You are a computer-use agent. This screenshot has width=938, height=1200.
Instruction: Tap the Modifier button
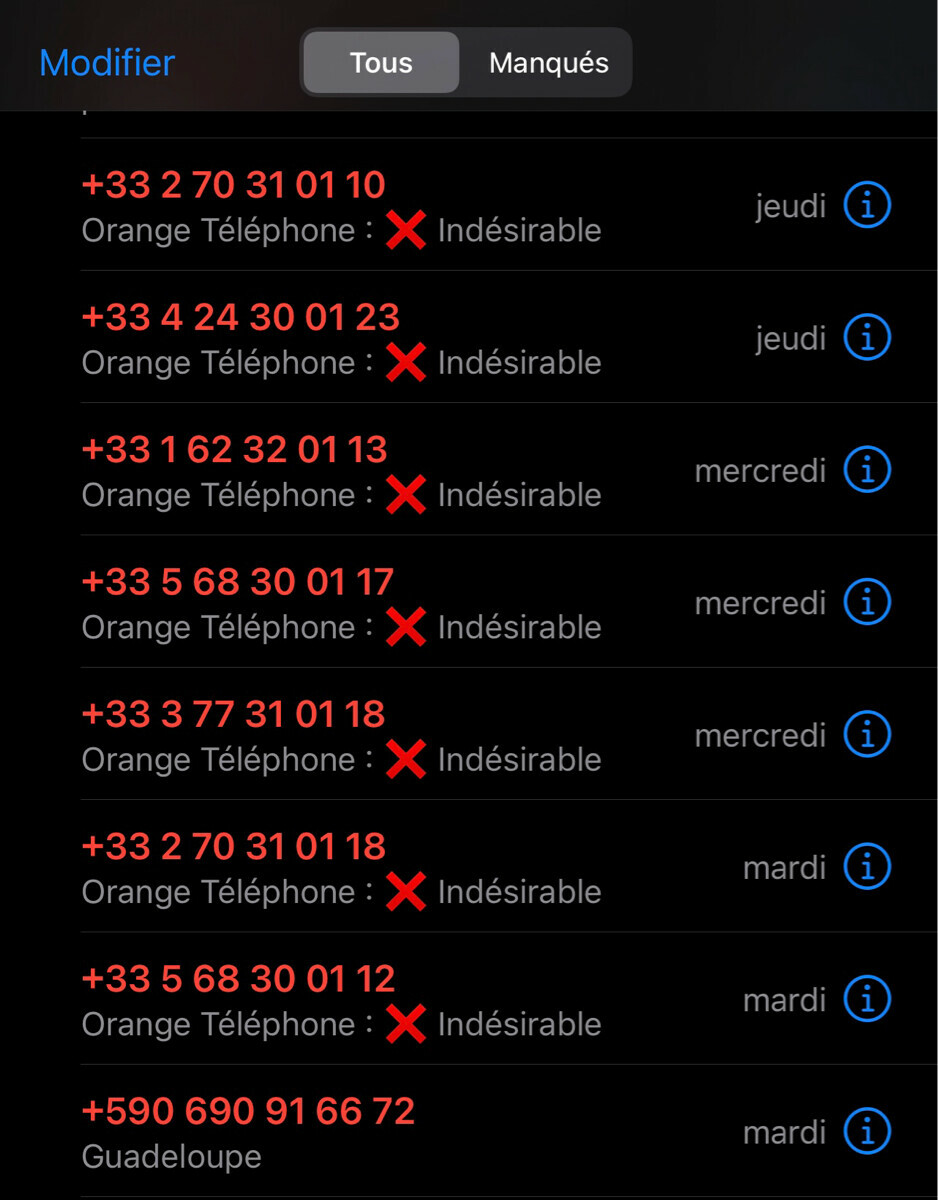(x=107, y=63)
